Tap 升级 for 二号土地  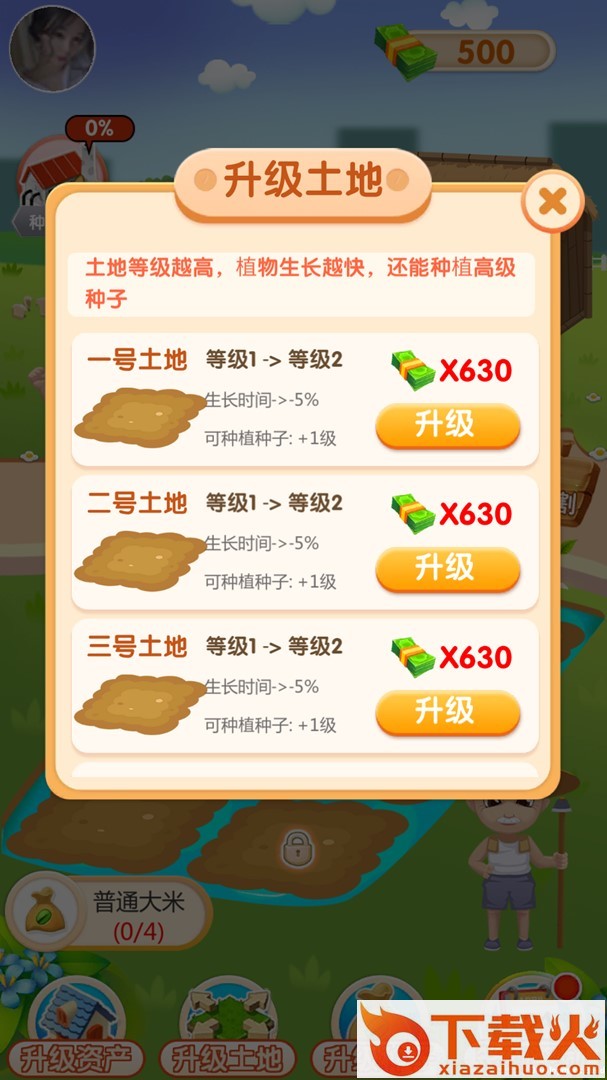click(447, 568)
